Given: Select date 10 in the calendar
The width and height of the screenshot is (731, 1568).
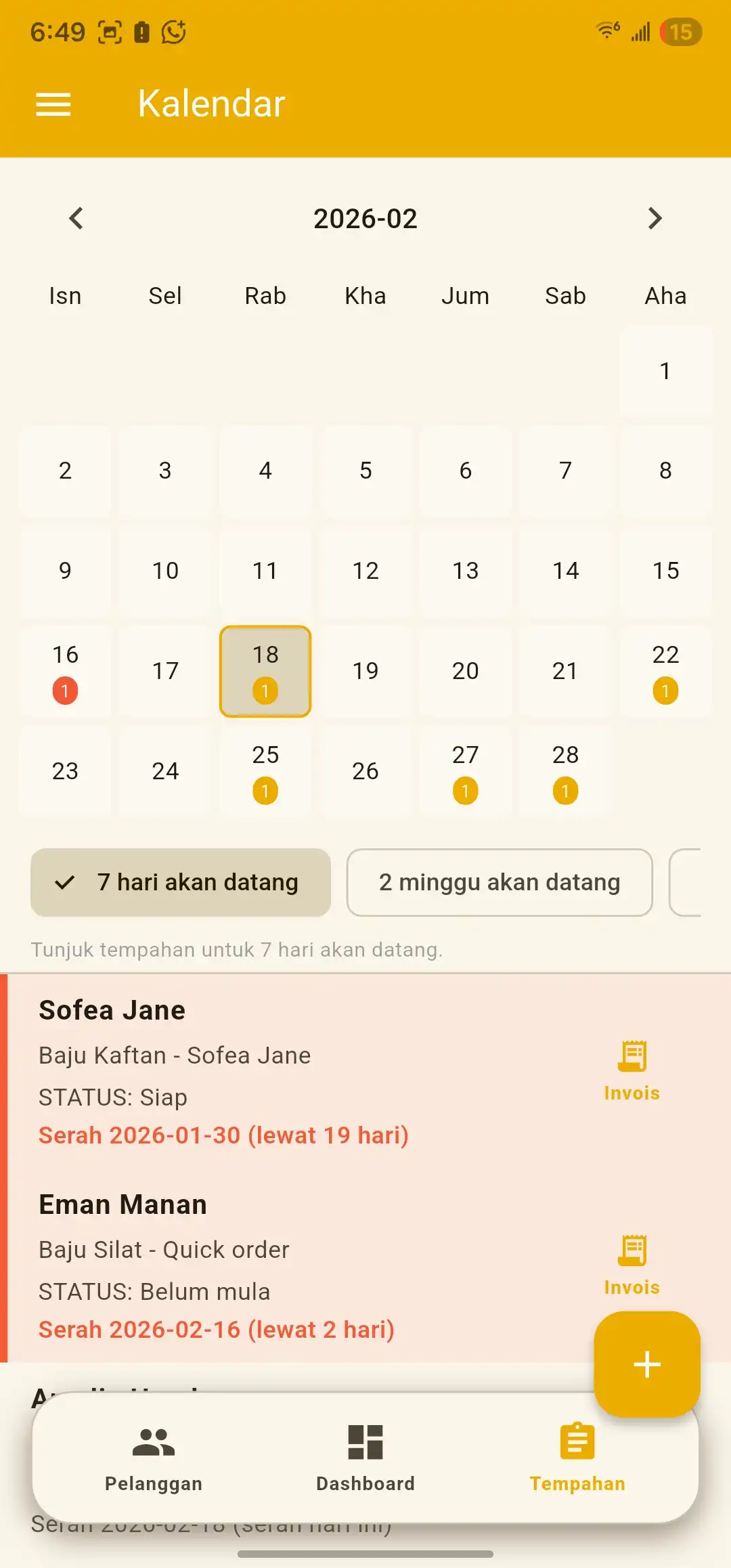Looking at the screenshot, I should tap(165, 571).
